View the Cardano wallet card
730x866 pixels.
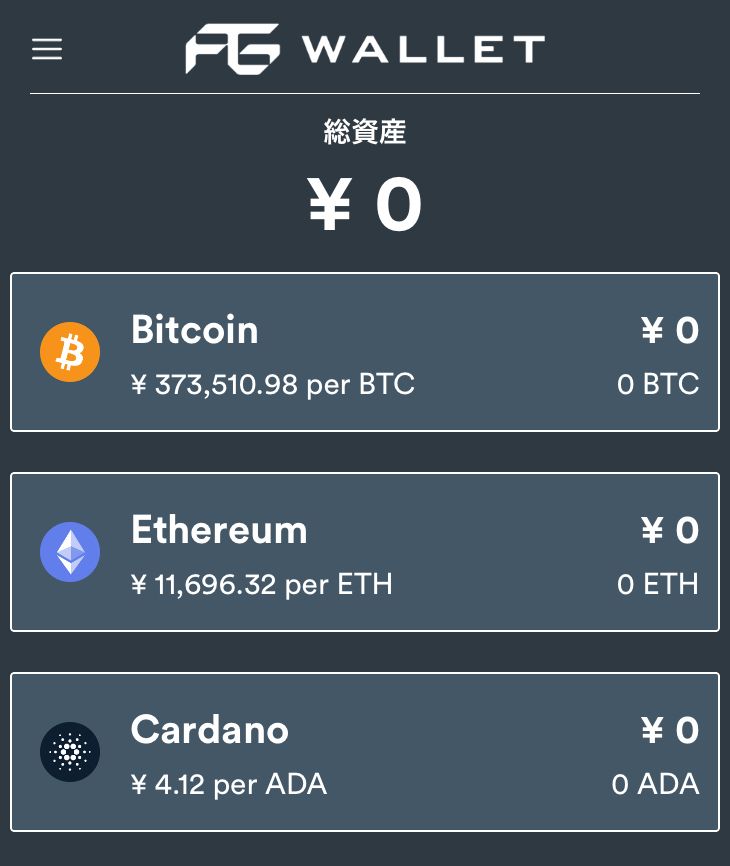(364, 752)
